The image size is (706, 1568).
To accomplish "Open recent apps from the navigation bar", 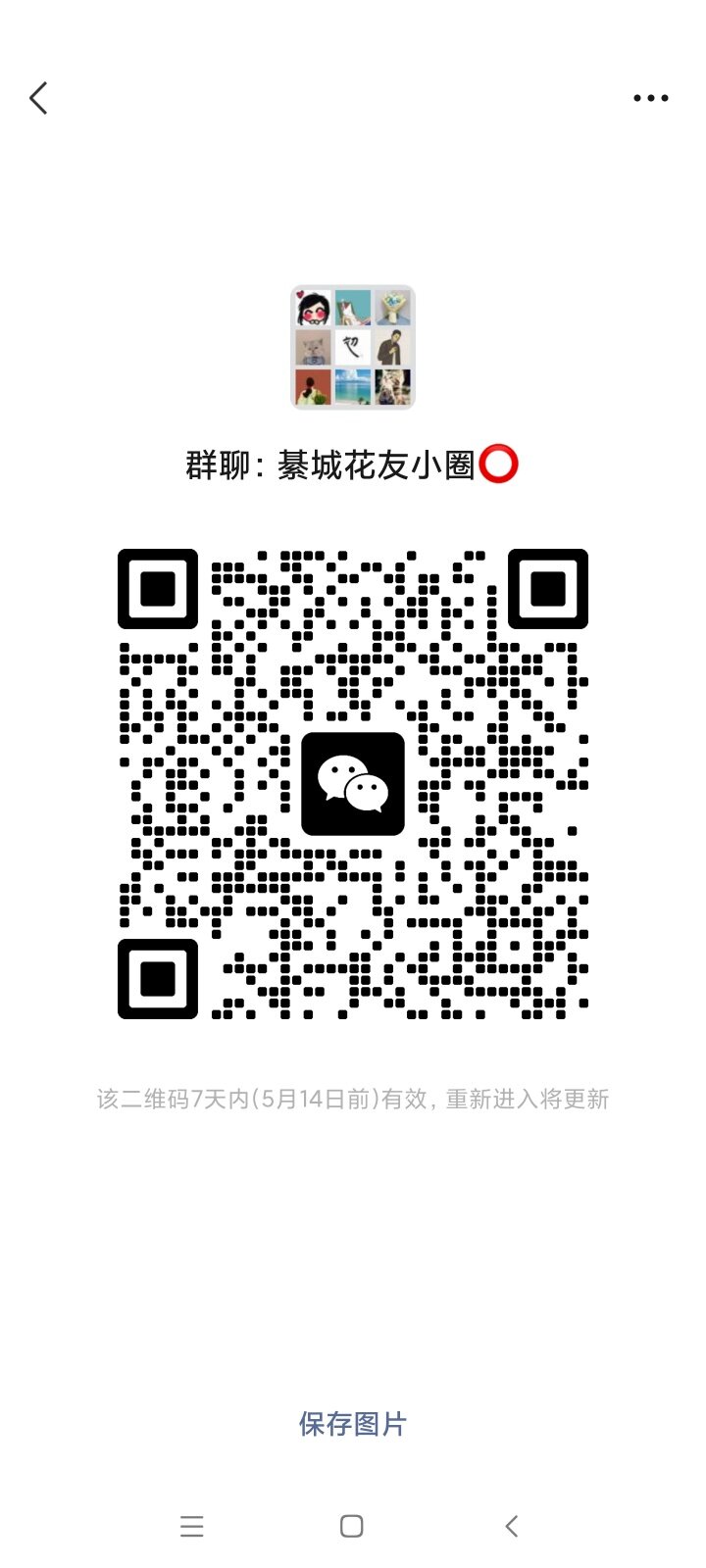I will [192, 1526].
